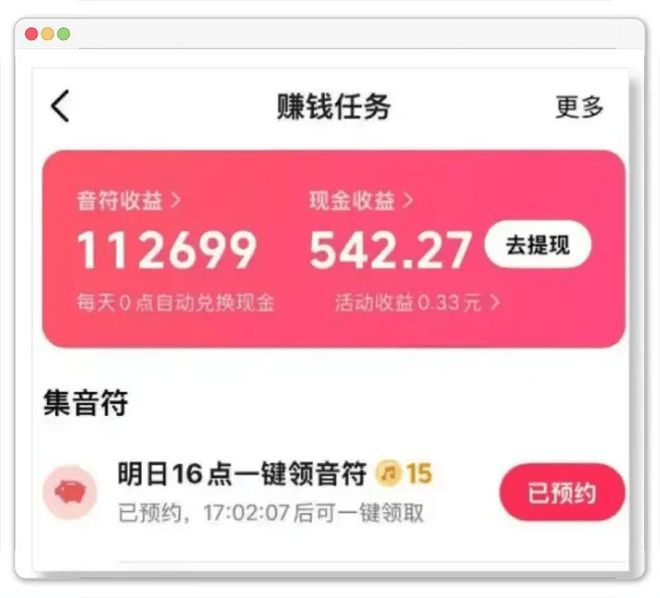Open the 更多 menu

coord(580,107)
